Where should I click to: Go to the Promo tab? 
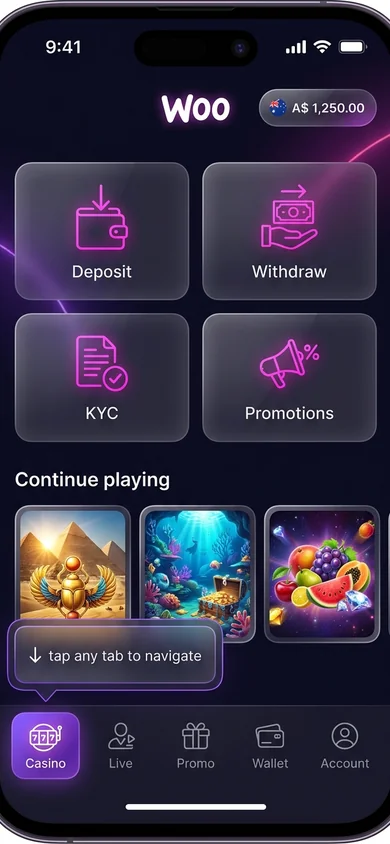(x=195, y=745)
